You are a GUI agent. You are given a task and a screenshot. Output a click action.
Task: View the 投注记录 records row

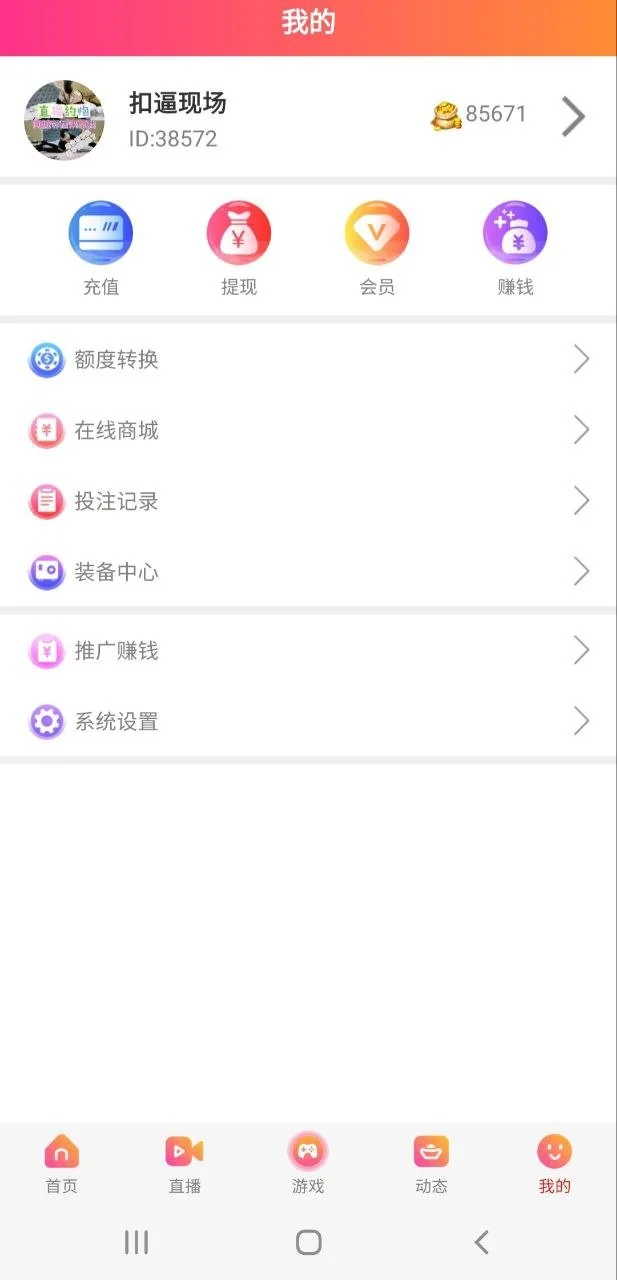pyautogui.click(x=308, y=501)
